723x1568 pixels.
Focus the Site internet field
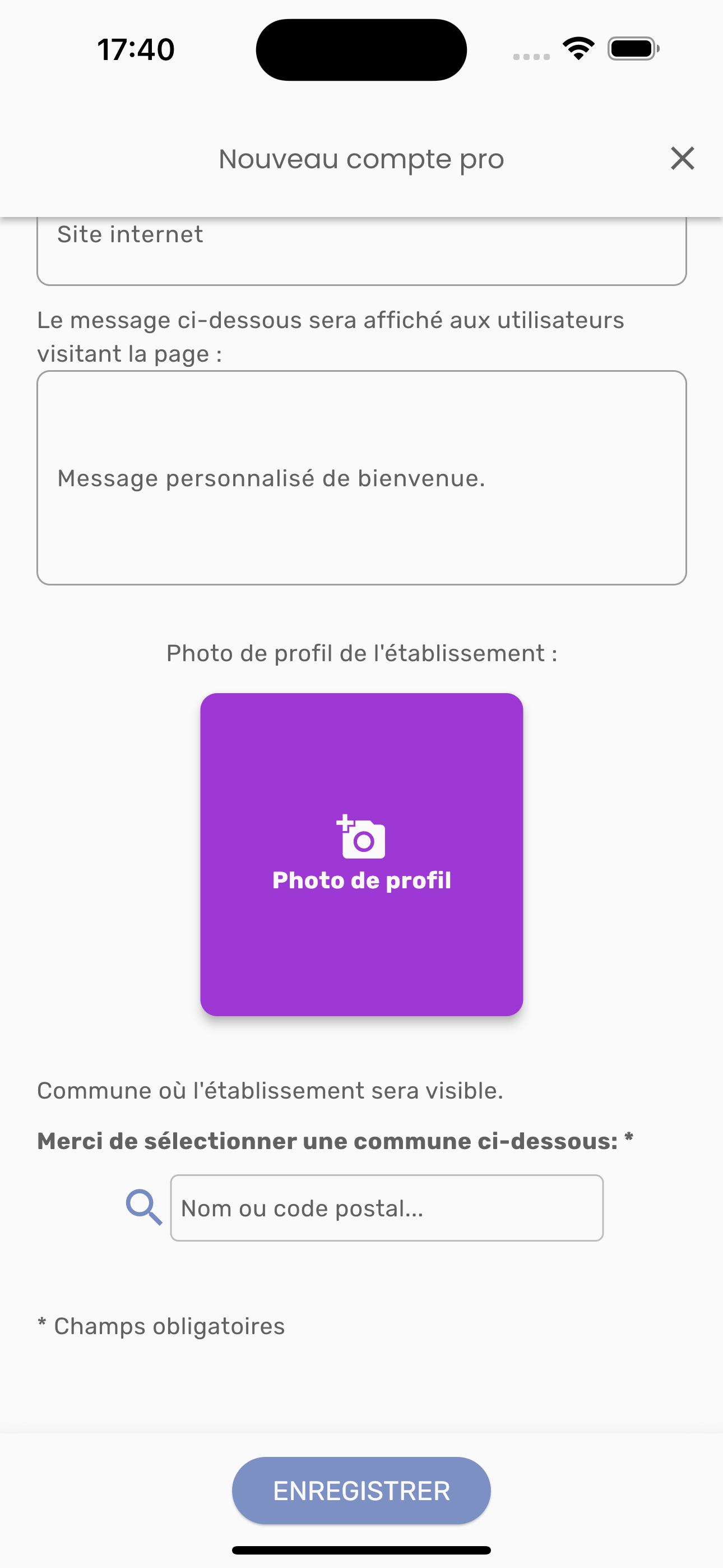(x=361, y=250)
